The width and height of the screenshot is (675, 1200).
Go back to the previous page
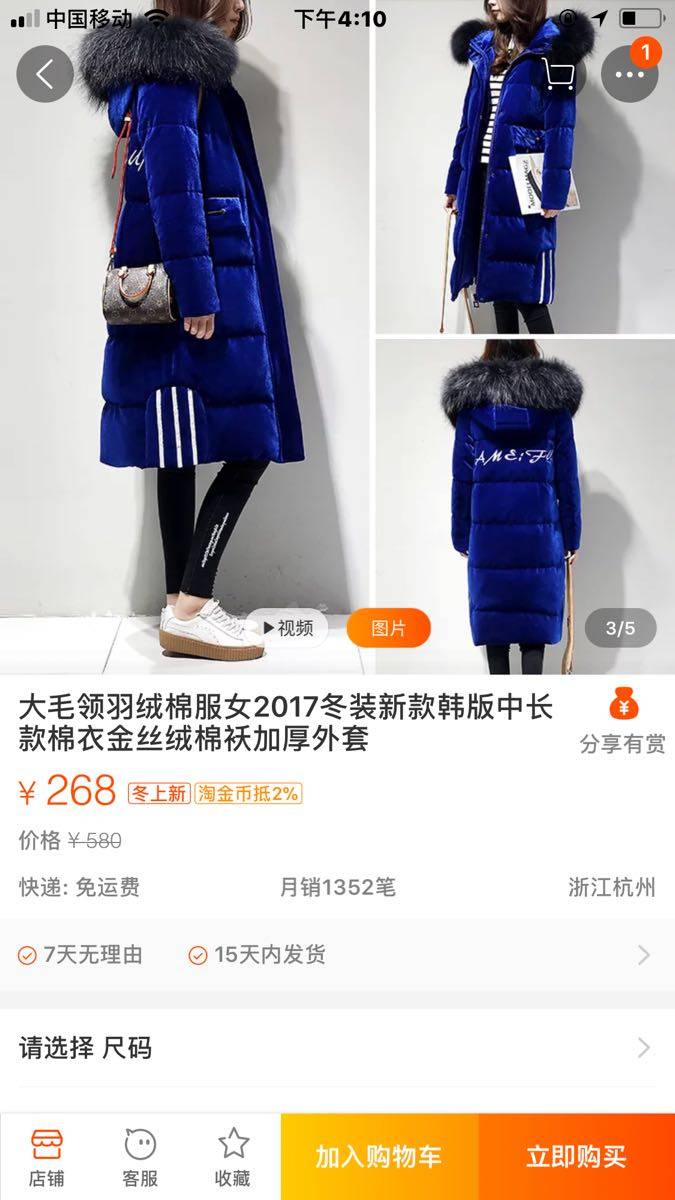45,74
